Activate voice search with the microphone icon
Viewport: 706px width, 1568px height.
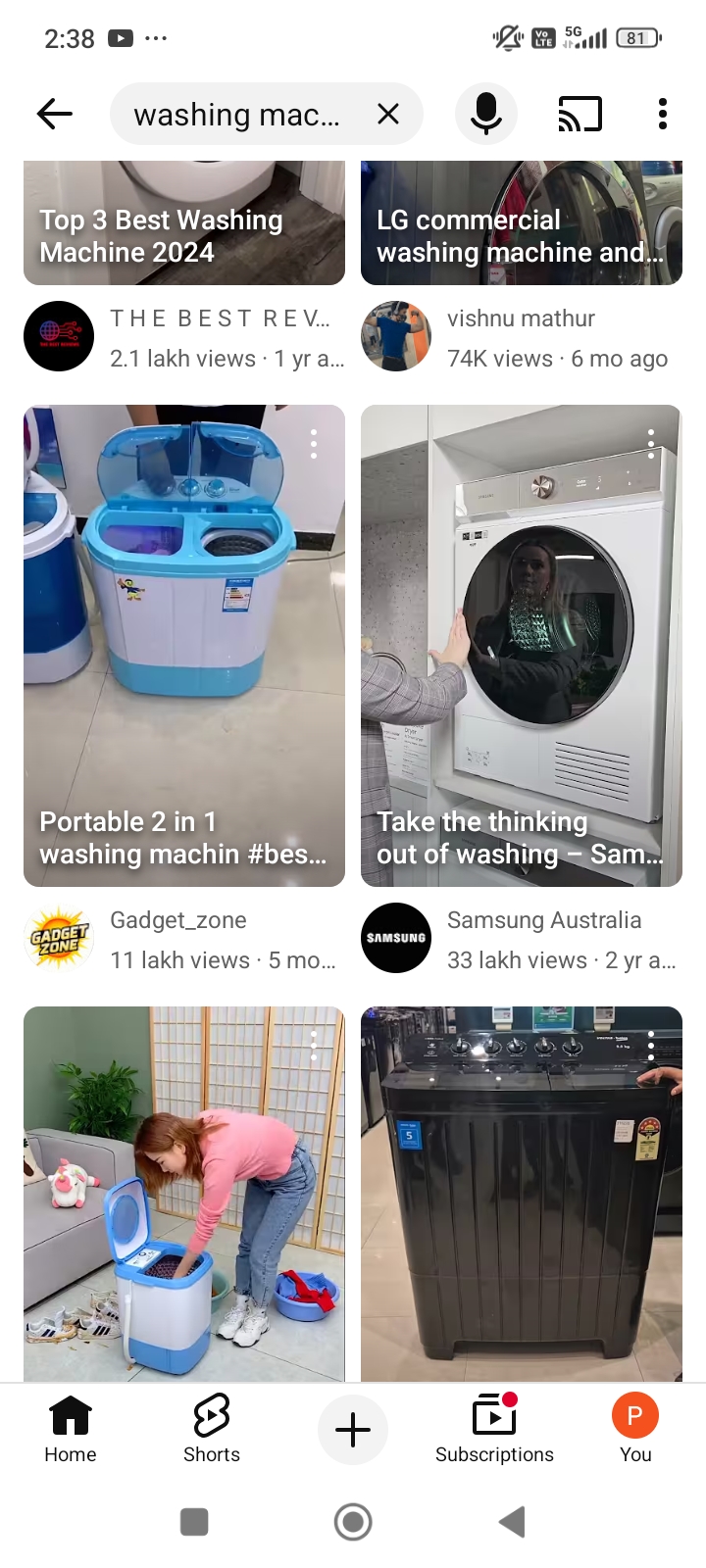tap(485, 113)
